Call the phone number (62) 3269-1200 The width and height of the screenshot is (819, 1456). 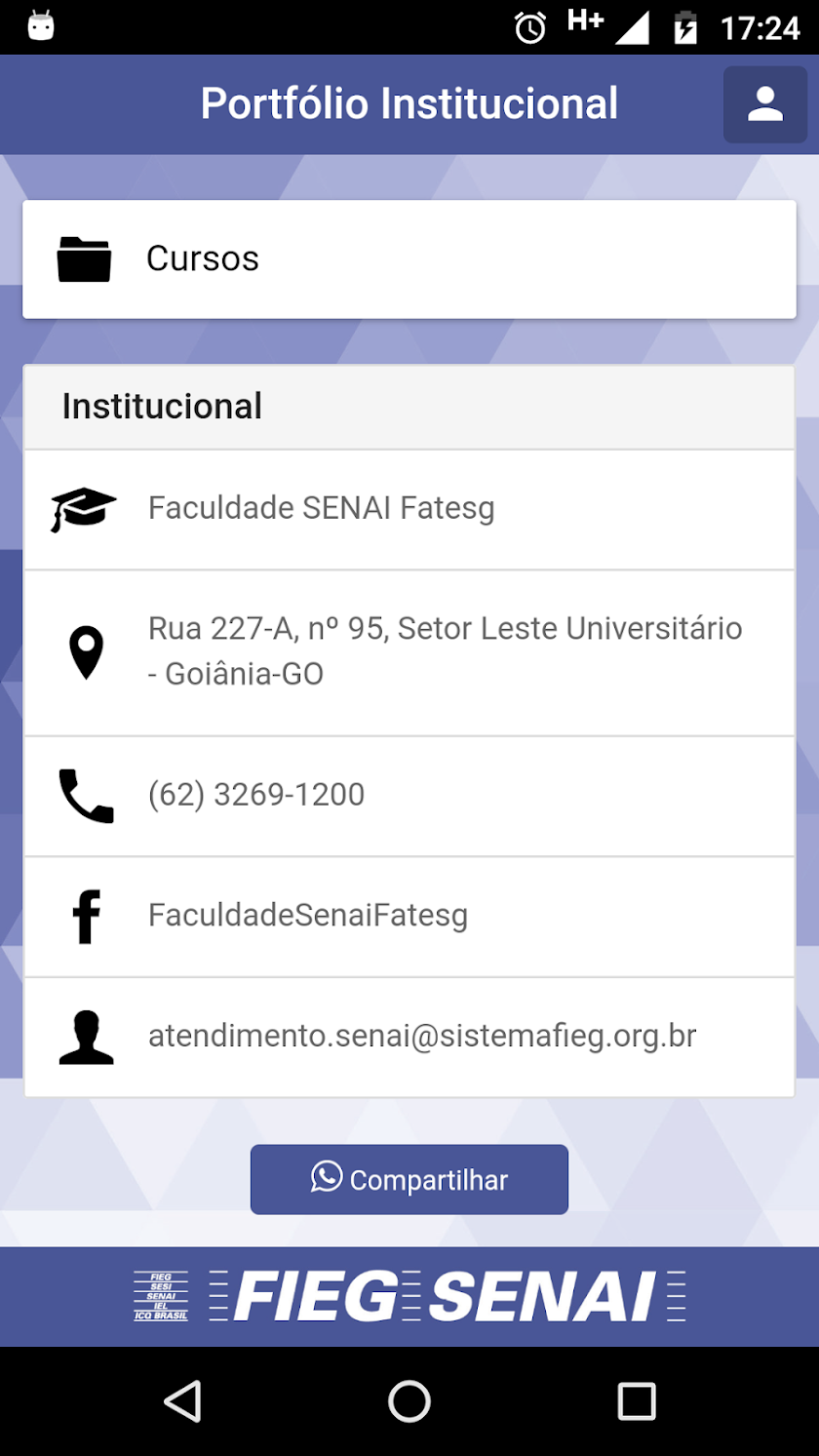[409, 796]
